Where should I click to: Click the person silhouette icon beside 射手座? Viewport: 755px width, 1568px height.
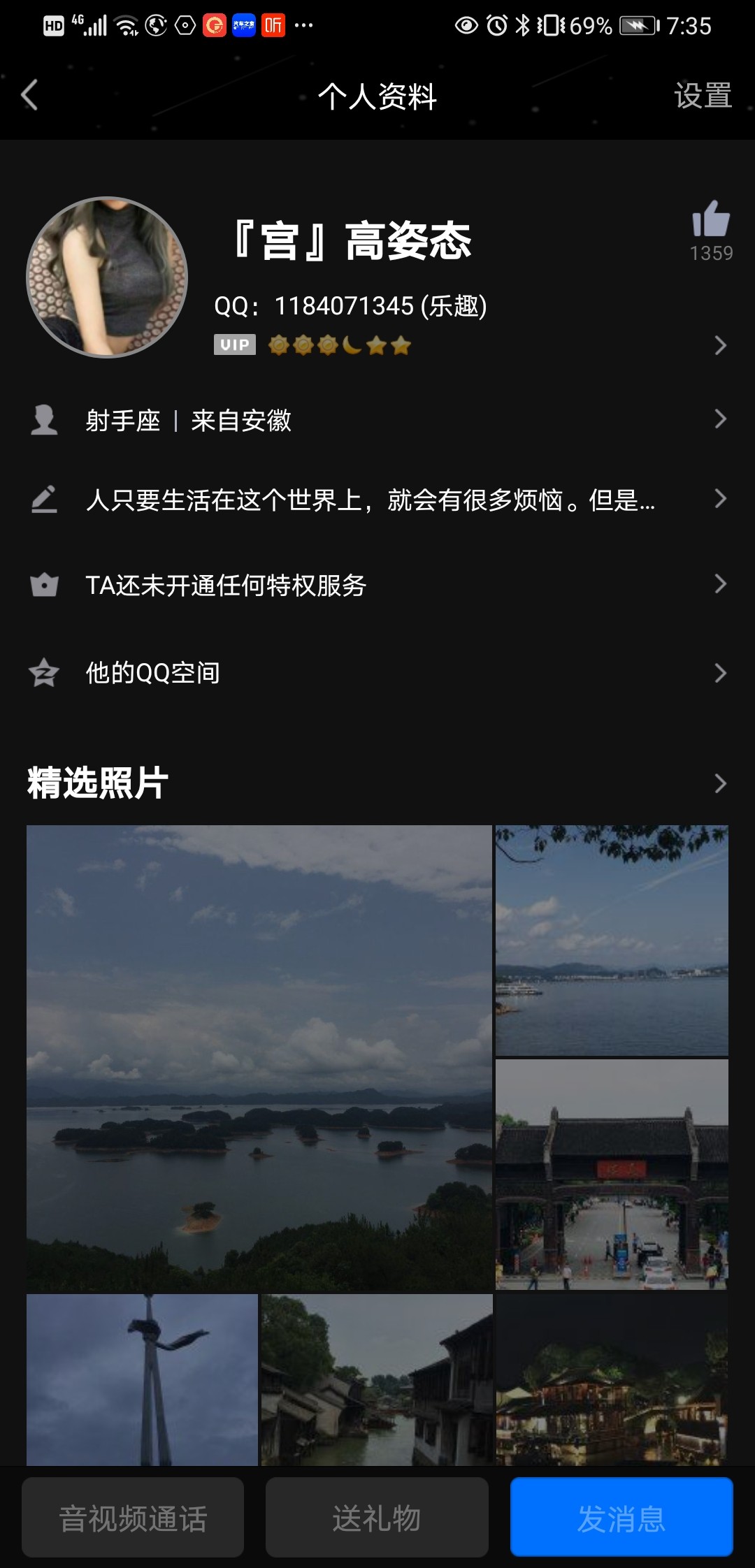pos(44,420)
